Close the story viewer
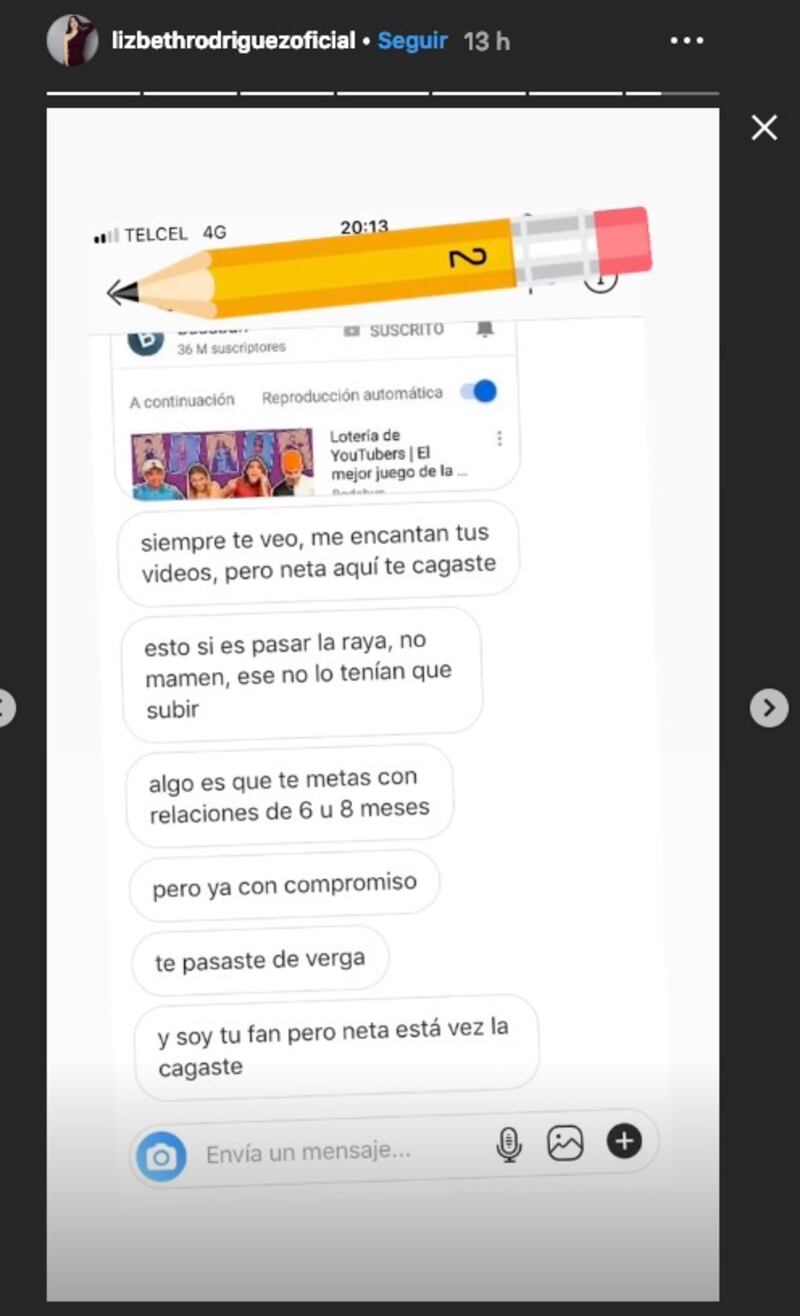The width and height of the screenshot is (800, 1316). point(764,127)
